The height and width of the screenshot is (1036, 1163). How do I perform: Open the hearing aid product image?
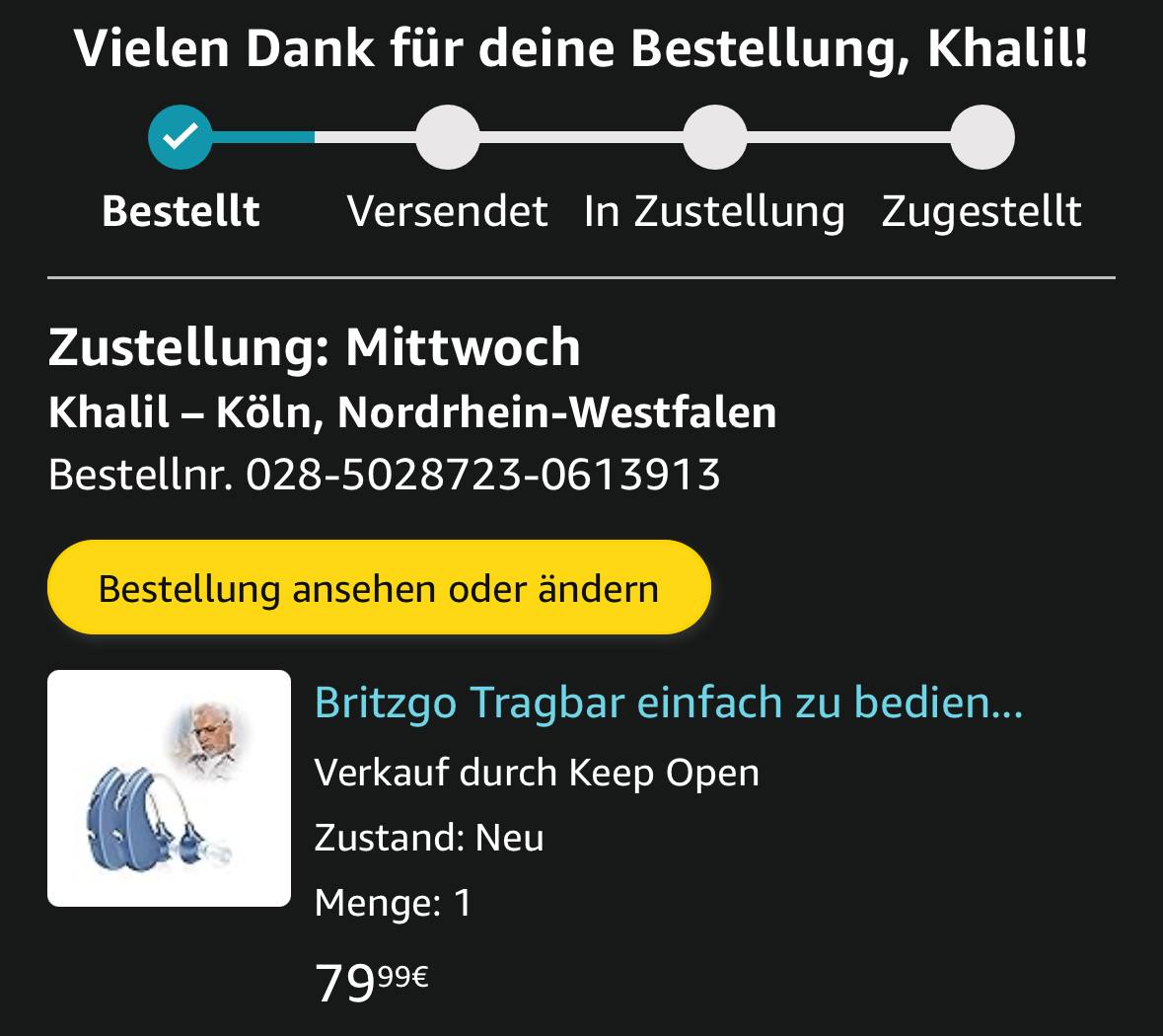click(x=169, y=787)
